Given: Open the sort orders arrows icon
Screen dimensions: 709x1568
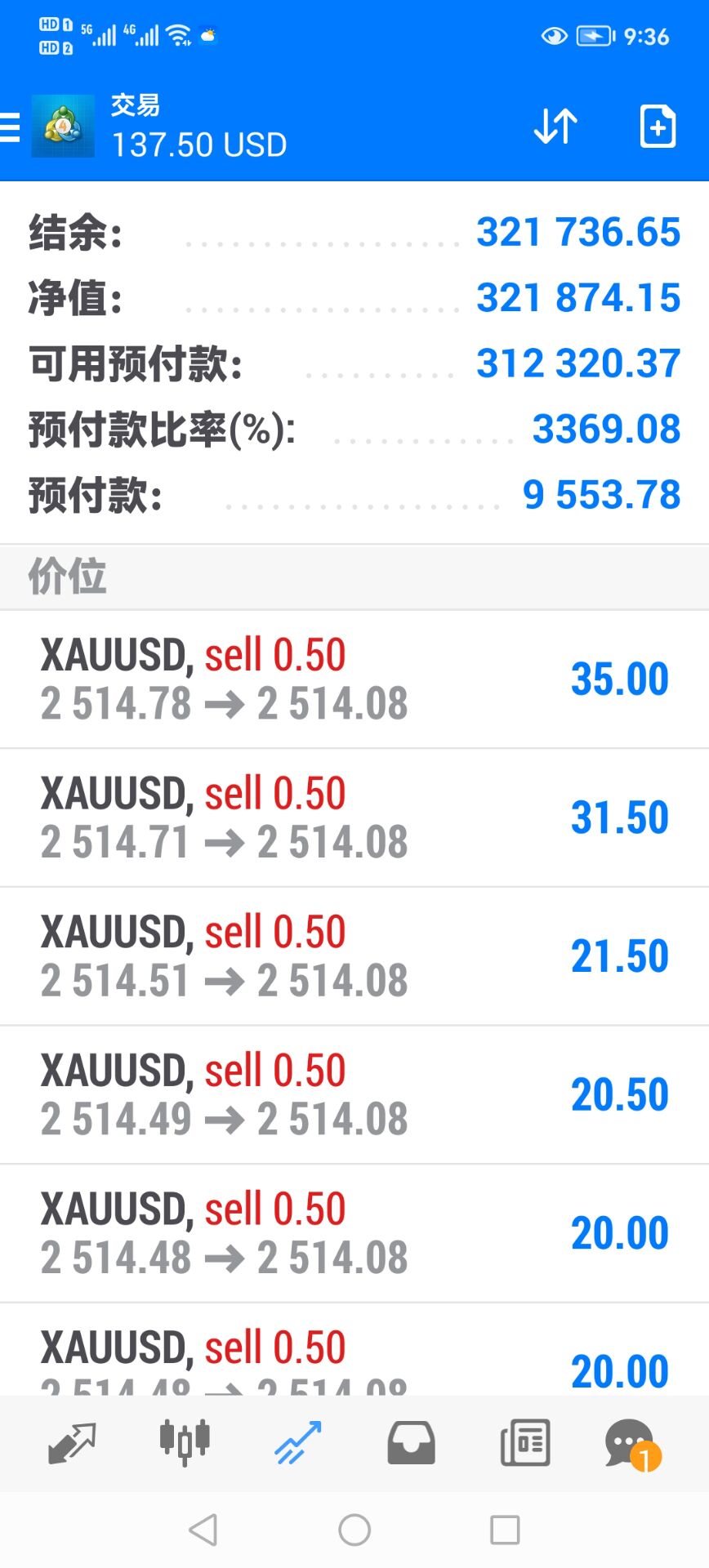Looking at the screenshot, I should point(555,127).
